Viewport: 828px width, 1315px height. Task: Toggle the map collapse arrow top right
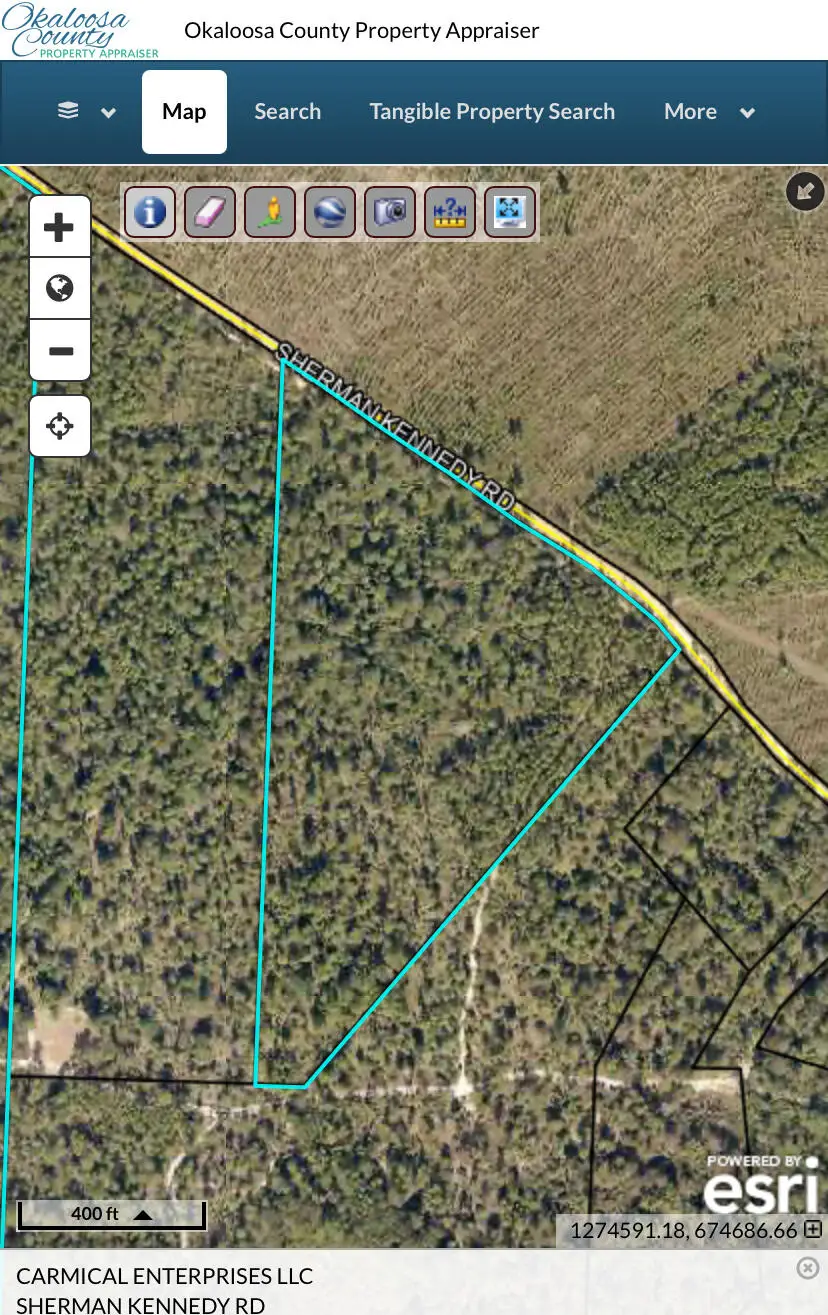[x=805, y=191]
